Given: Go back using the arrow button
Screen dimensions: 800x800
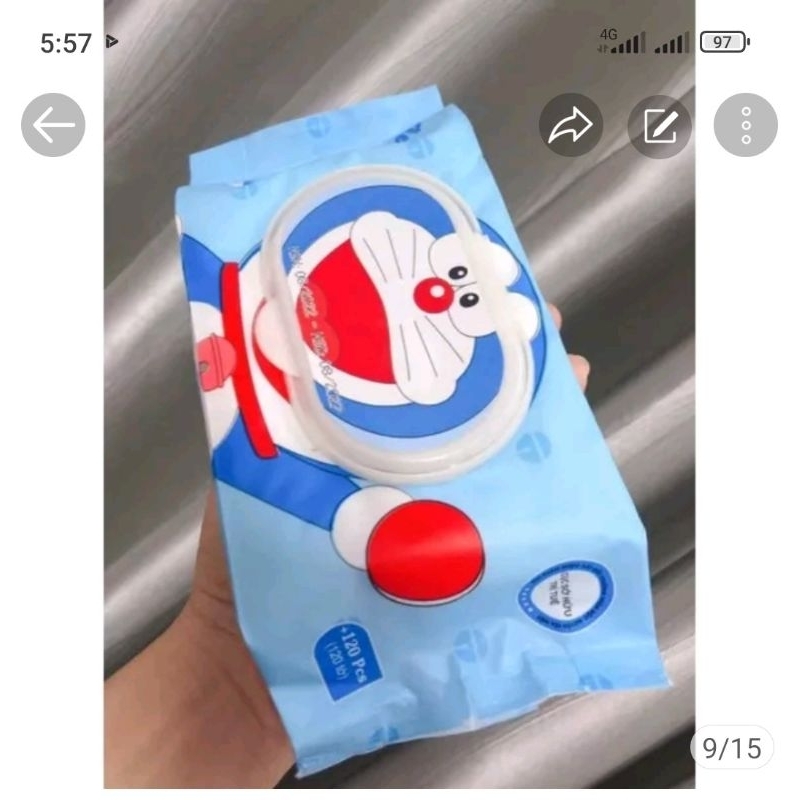Looking at the screenshot, I should (x=53, y=125).
